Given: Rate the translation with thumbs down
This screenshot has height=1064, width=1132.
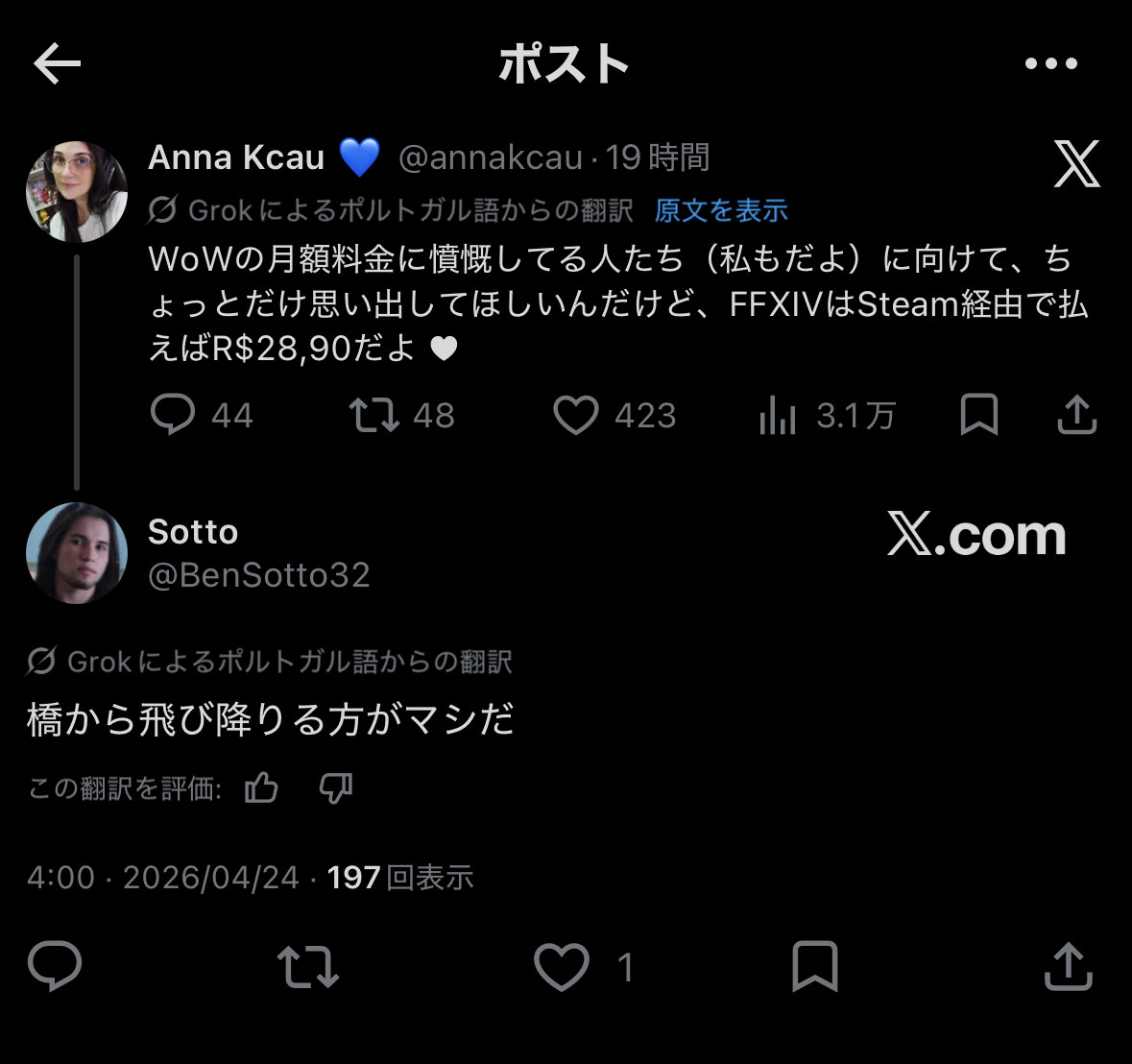Looking at the screenshot, I should (336, 787).
